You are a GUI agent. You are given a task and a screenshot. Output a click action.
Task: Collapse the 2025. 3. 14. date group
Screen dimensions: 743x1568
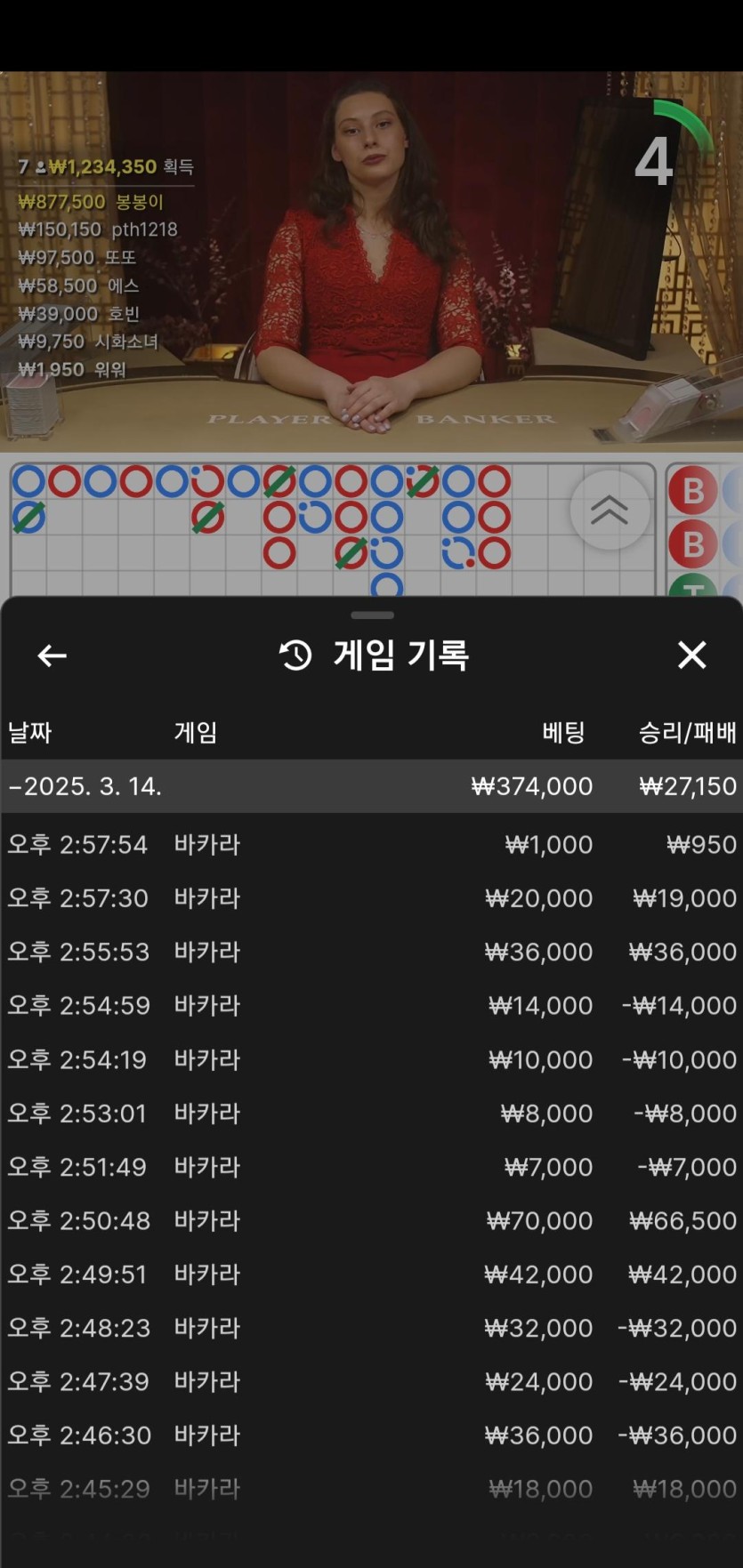[371, 786]
